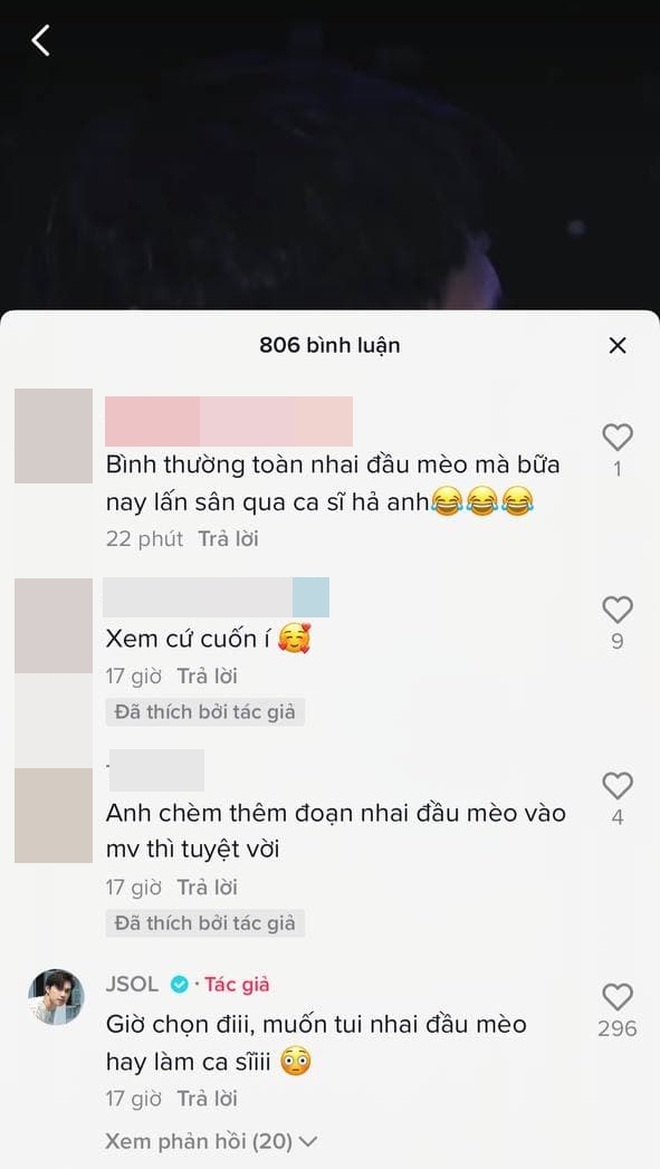660x1169 pixels.
Task: Like JSOL's author comment
Action: [617, 996]
